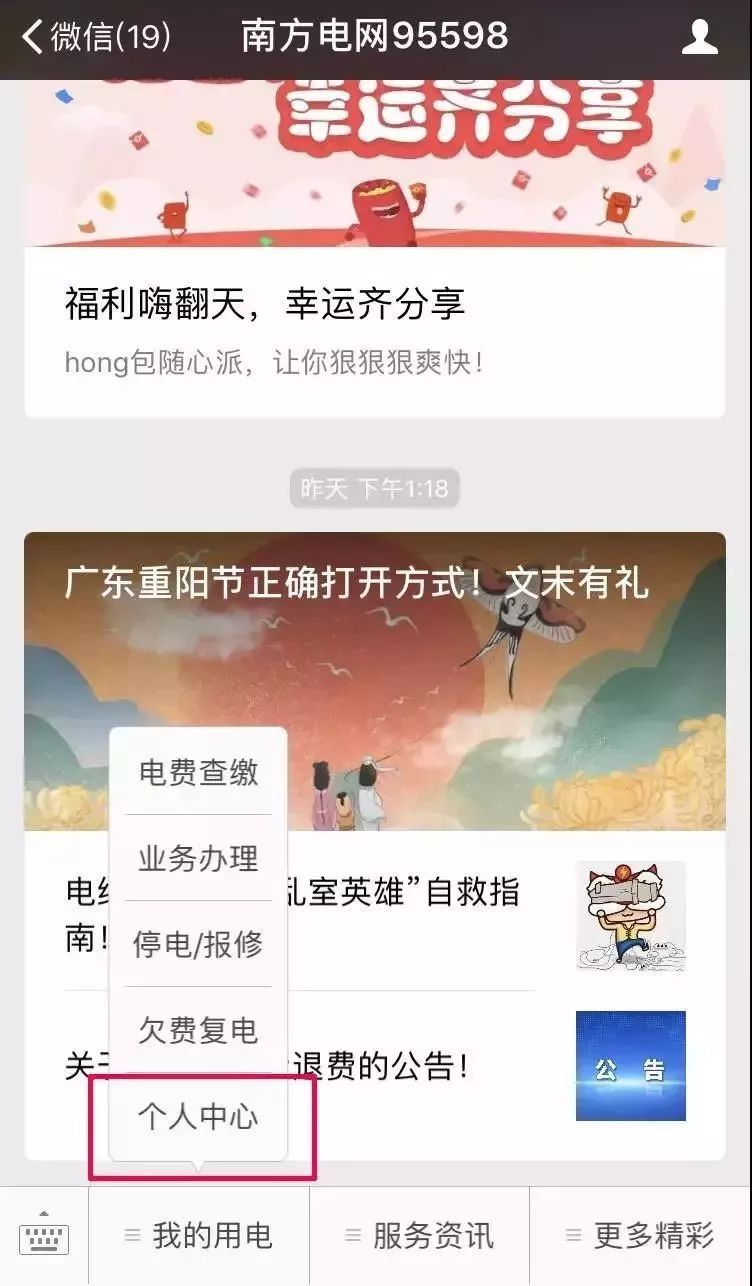This screenshot has width=752, height=1286.
Task: Switch to keyboard input mode
Action: pyautogui.click(x=44, y=1236)
